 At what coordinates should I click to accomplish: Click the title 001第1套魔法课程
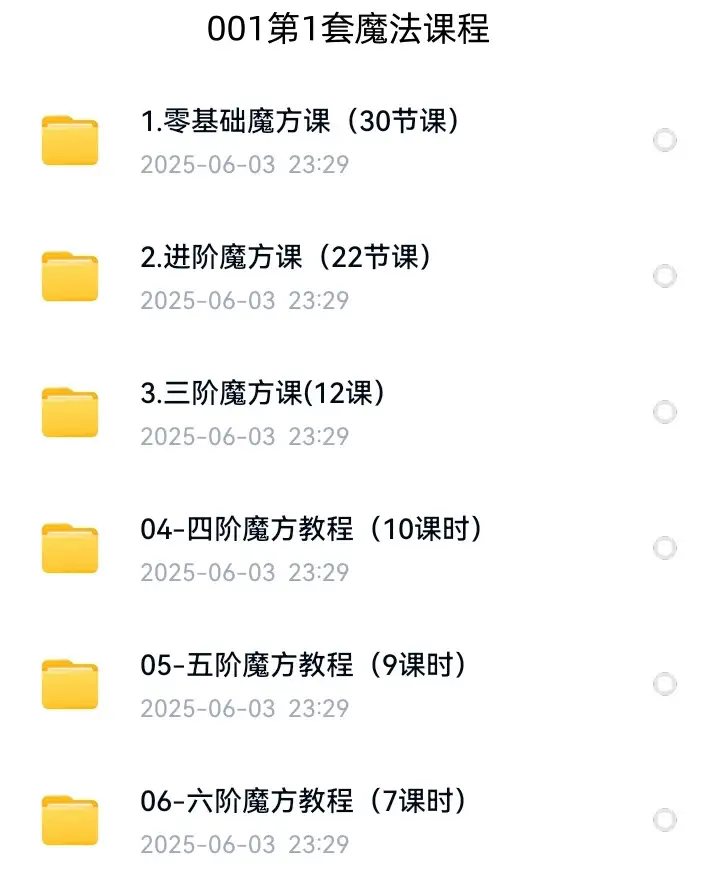(349, 30)
